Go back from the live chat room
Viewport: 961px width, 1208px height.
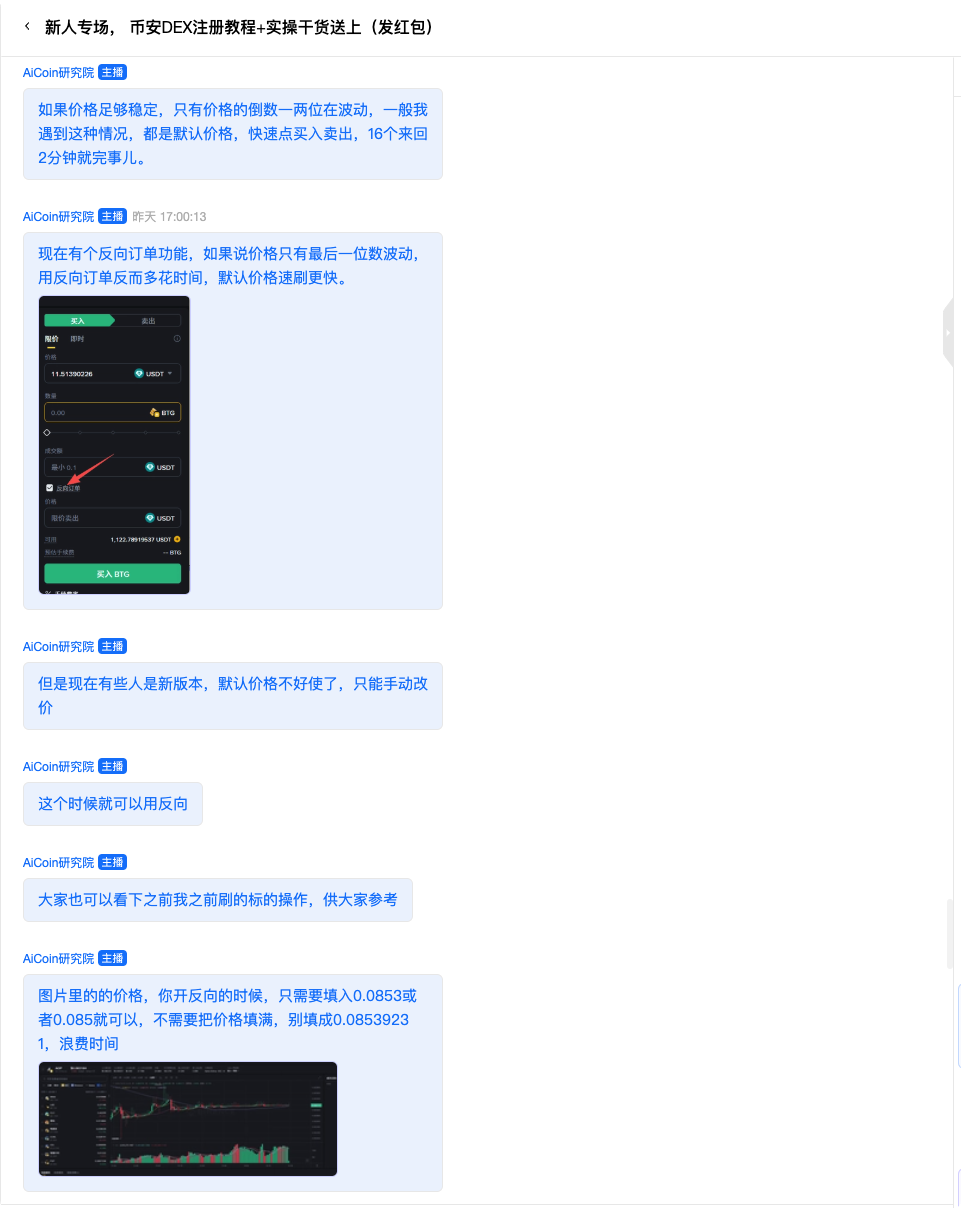(27, 27)
